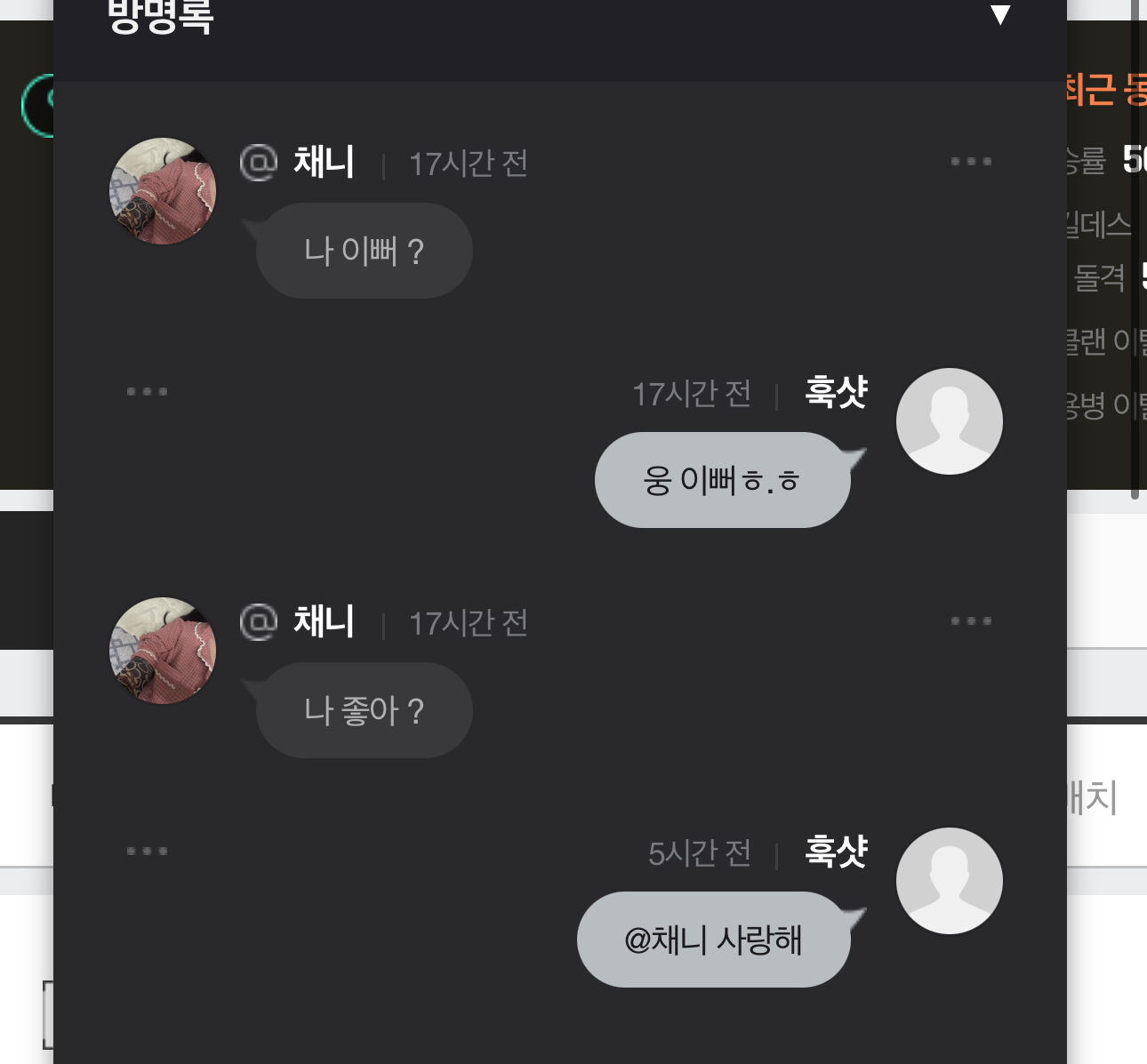Open options for 훅샷's '@채니 사랑해' message
Image resolution: width=1147 pixels, height=1064 pixels.
(147, 851)
